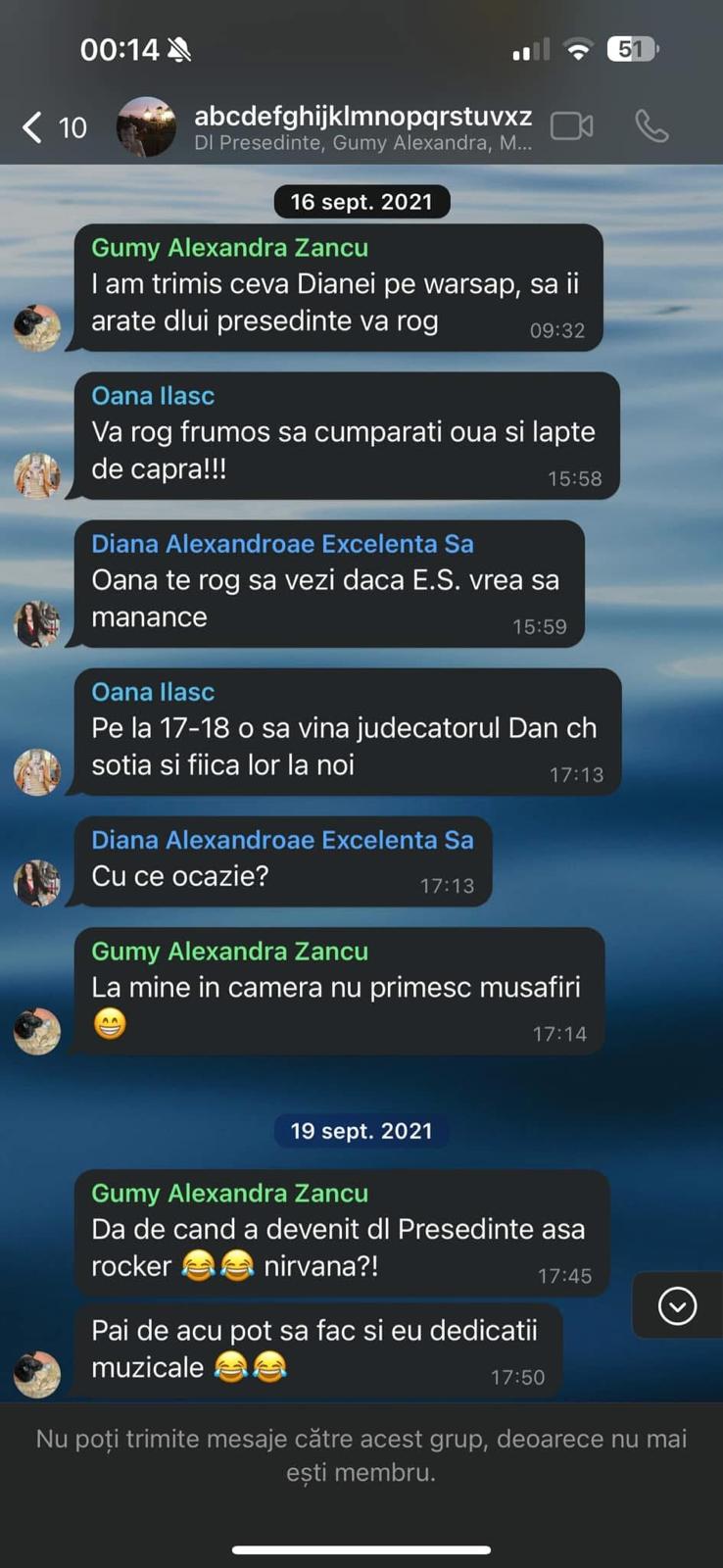Jump to the latest messages with the down arrow

[677, 1305]
